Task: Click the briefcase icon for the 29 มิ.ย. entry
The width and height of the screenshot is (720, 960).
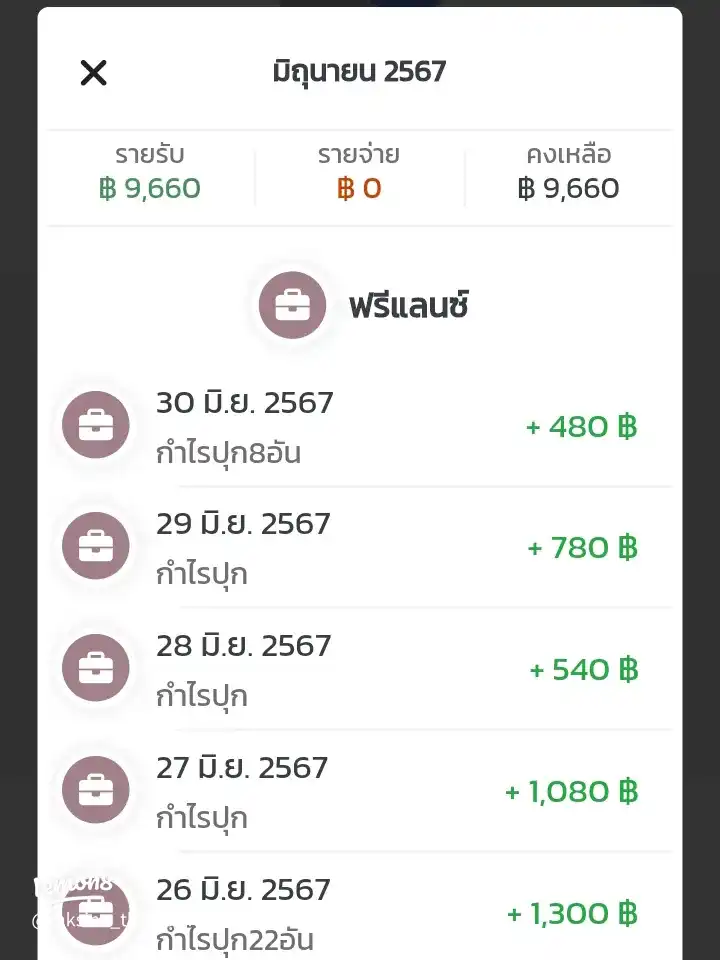Action: point(95,546)
